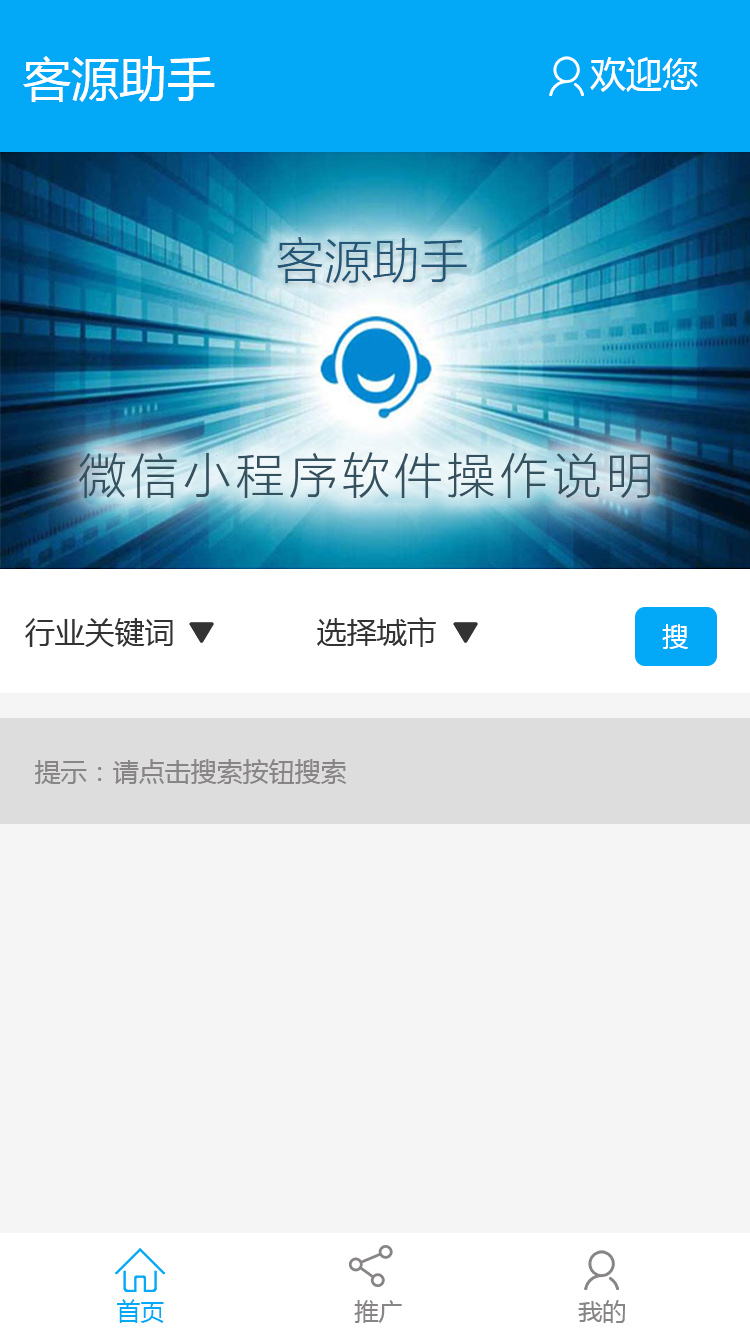Image resolution: width=750 pixels, height=1342 pixels.
Task: Open the 微信小程序软件操作说明 banner
Action: click(374, 360)
